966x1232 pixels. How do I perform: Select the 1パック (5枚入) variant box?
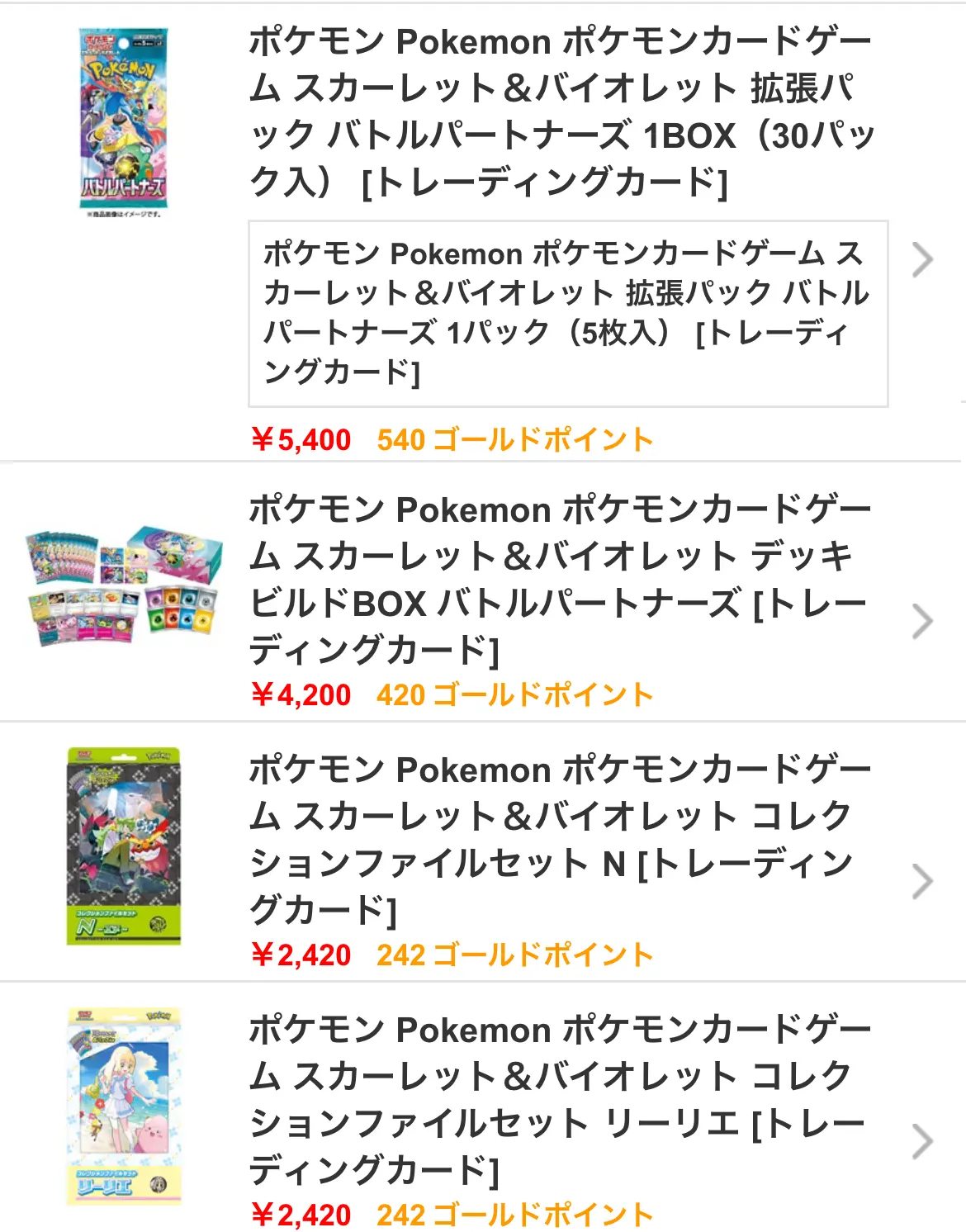(568, 313)
